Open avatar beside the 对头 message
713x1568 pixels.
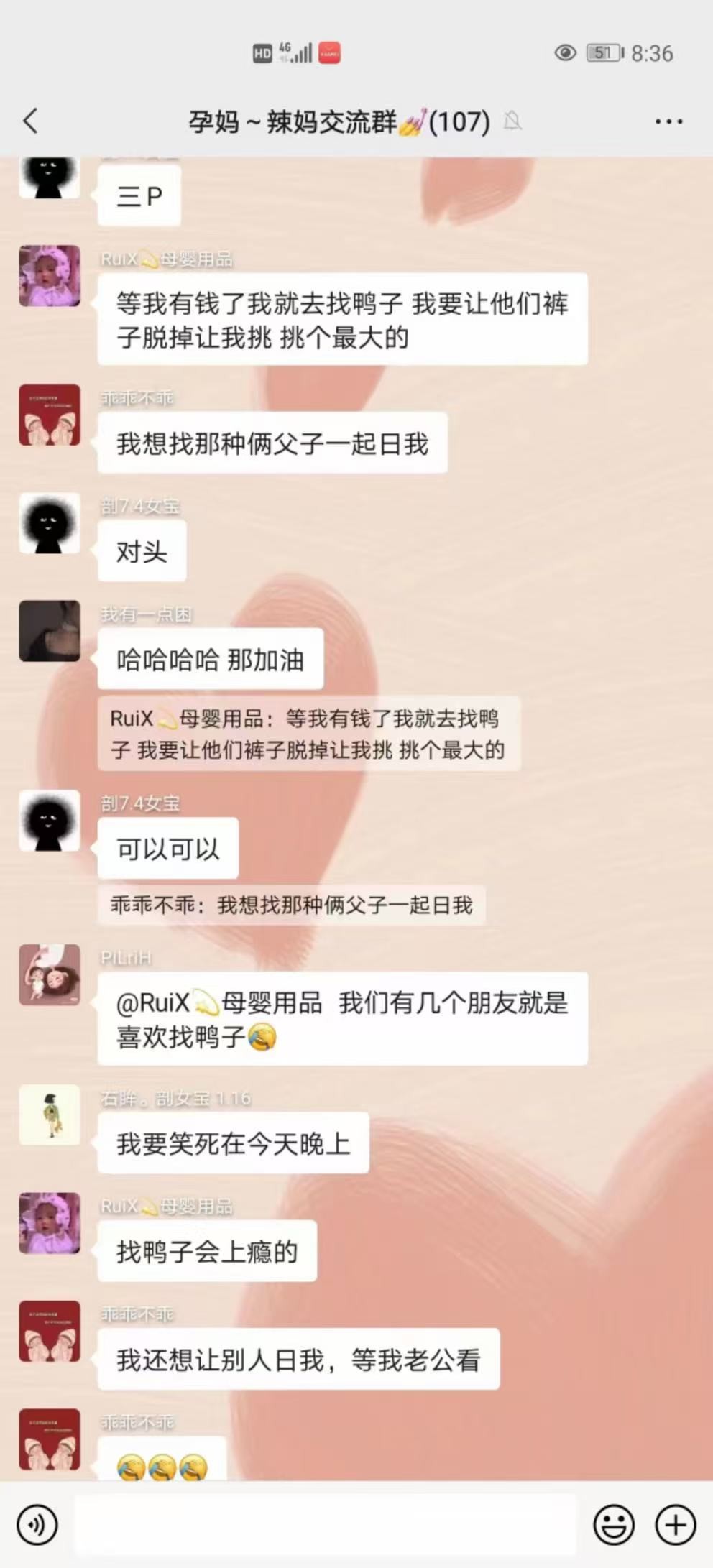(50, 523)
